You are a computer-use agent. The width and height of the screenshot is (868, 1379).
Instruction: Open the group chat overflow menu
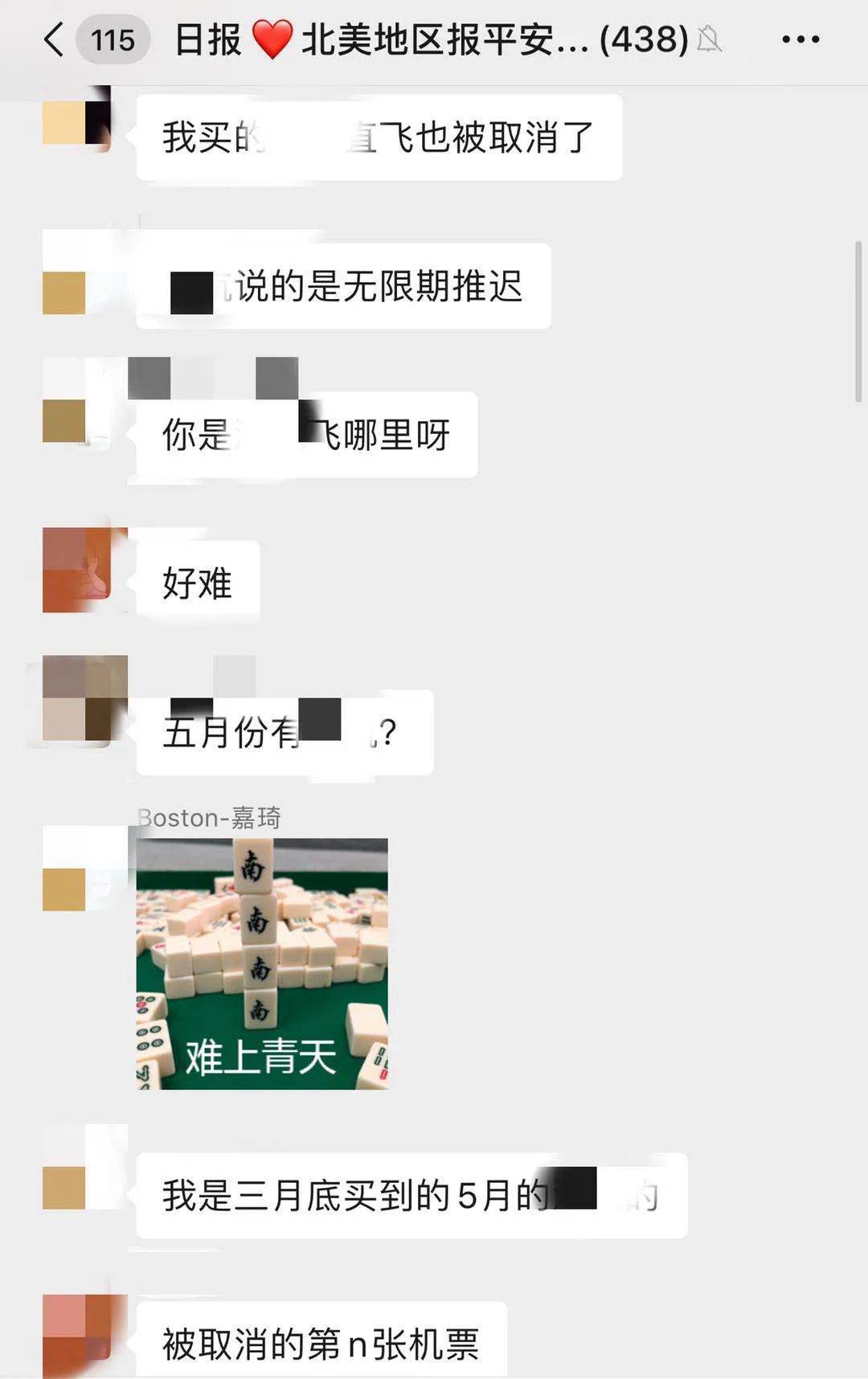(800, 39)
